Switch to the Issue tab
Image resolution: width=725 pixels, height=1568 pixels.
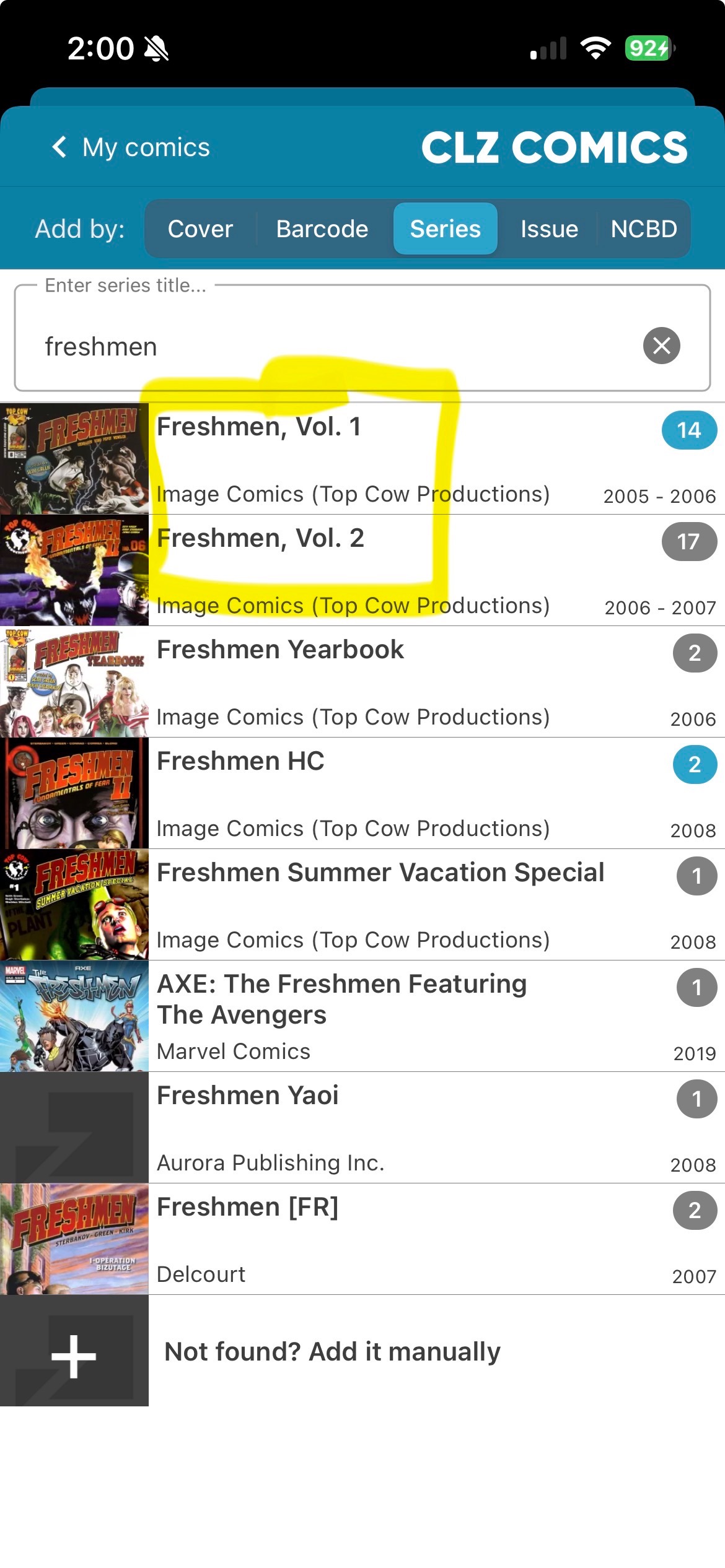coord(549,229)
